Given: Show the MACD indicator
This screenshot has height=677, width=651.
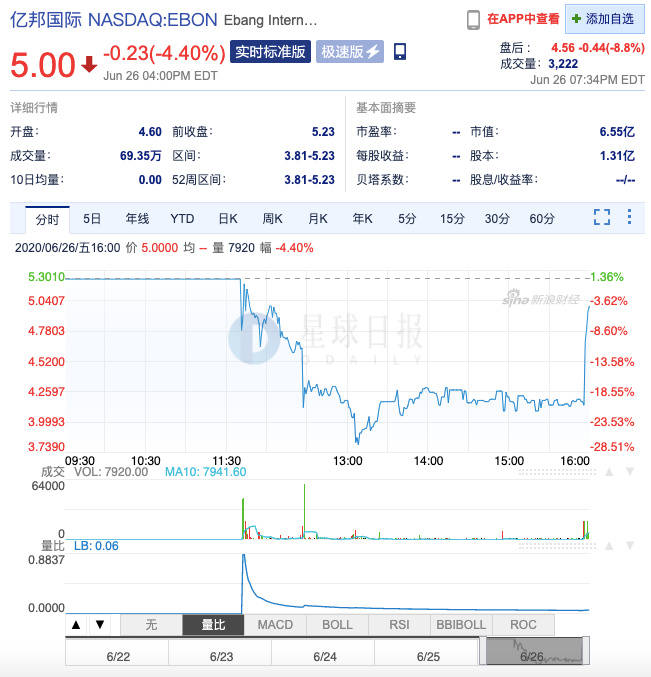Looking at the screenshot, I should [x=275, y=625].
